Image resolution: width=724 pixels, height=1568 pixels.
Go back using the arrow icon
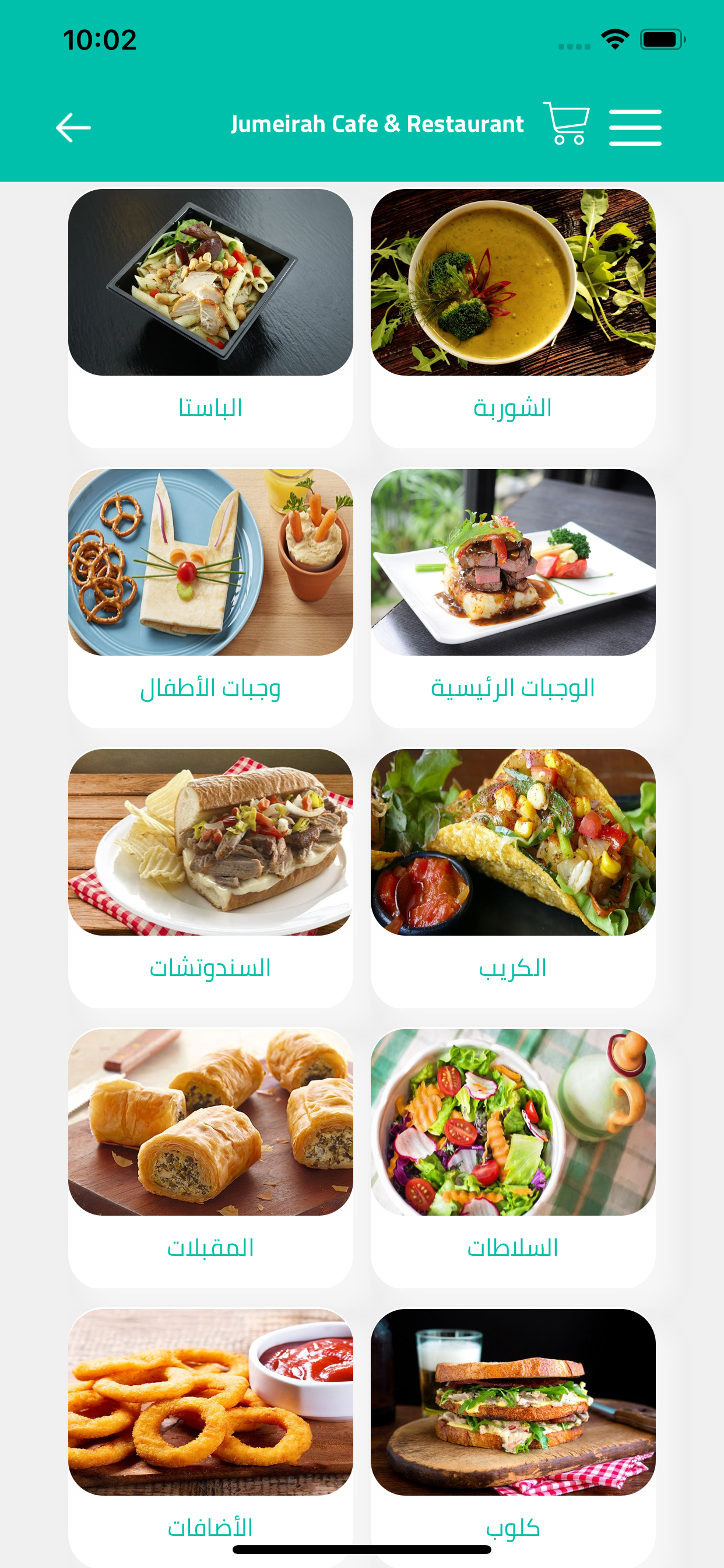point(73,127)
